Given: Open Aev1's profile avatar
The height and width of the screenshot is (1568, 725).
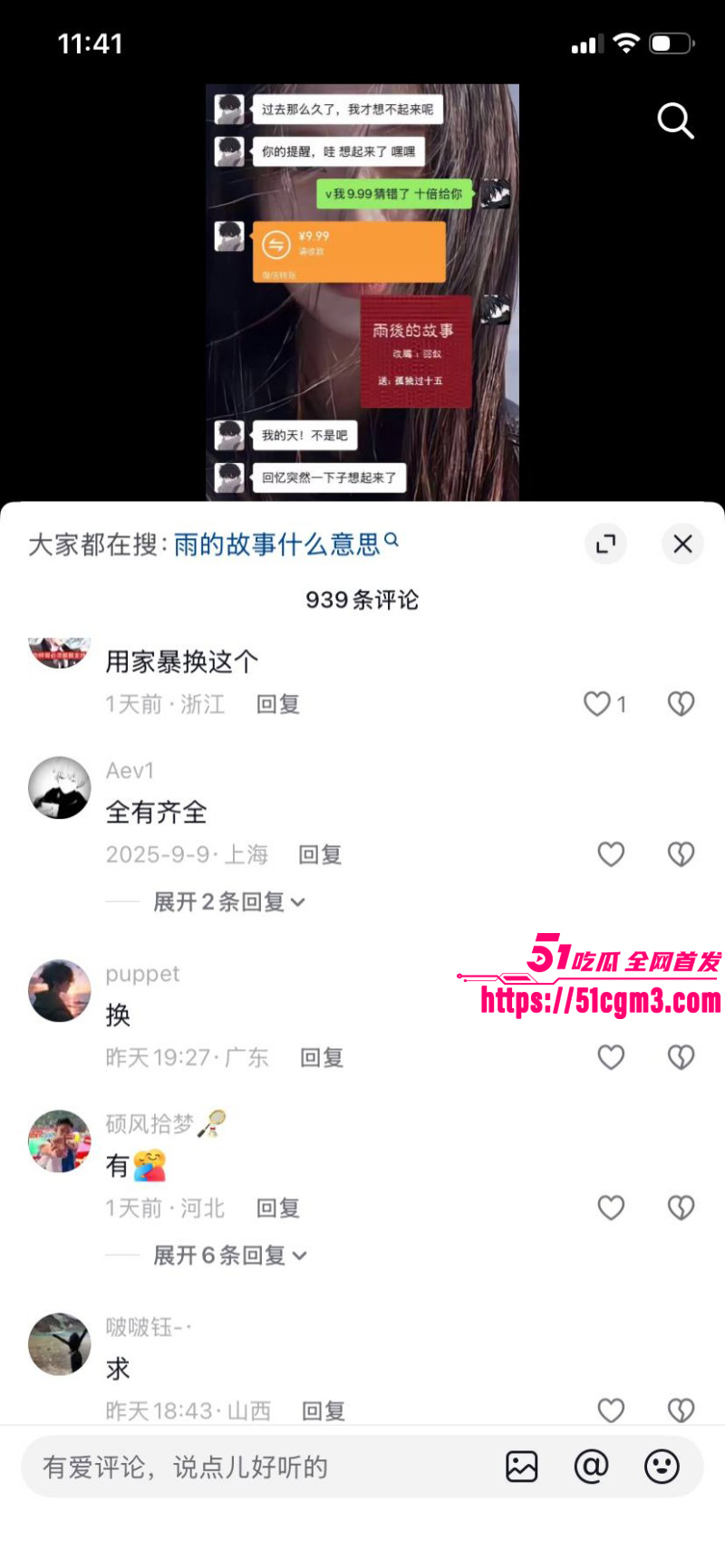Looking at the screenshot, I should pyautogui.click(x=60, y=788).
